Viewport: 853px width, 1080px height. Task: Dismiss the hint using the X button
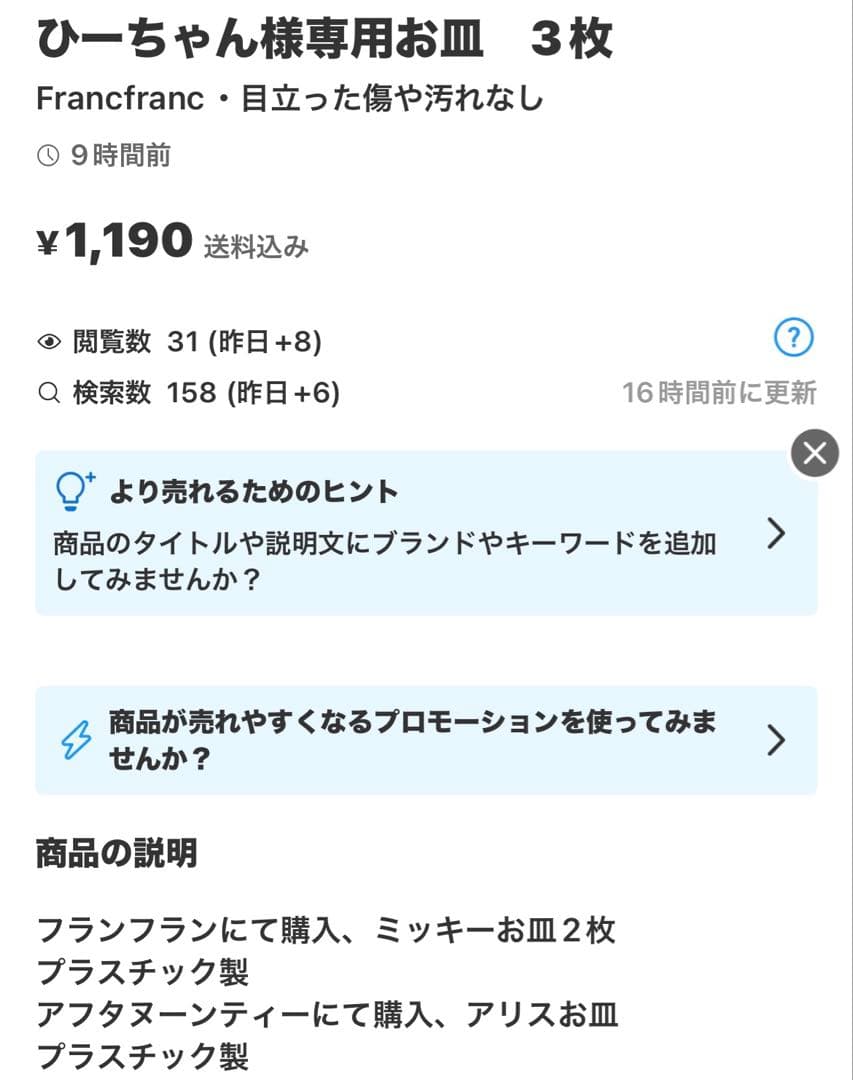pyautogui.click(x=815, y=453)
